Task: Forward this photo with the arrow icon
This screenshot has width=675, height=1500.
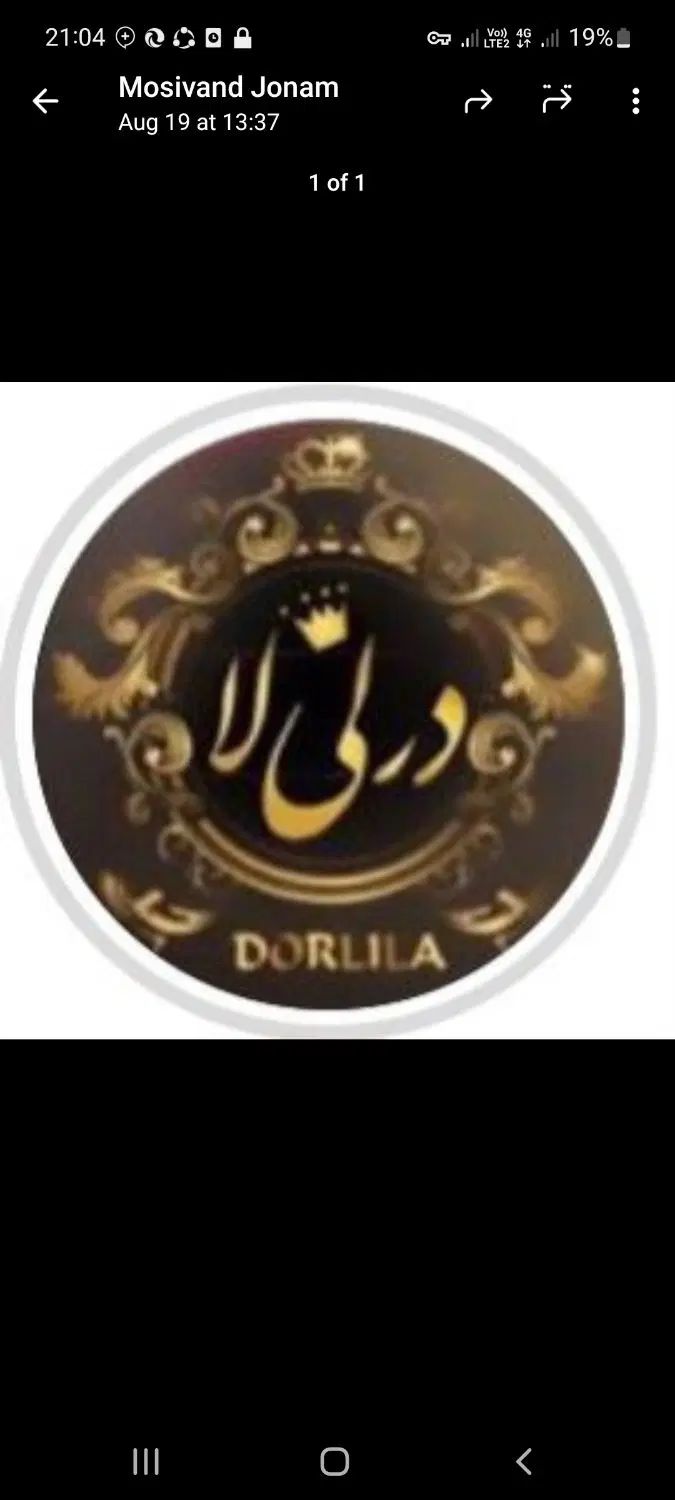Action: click(x=478, y=101)
